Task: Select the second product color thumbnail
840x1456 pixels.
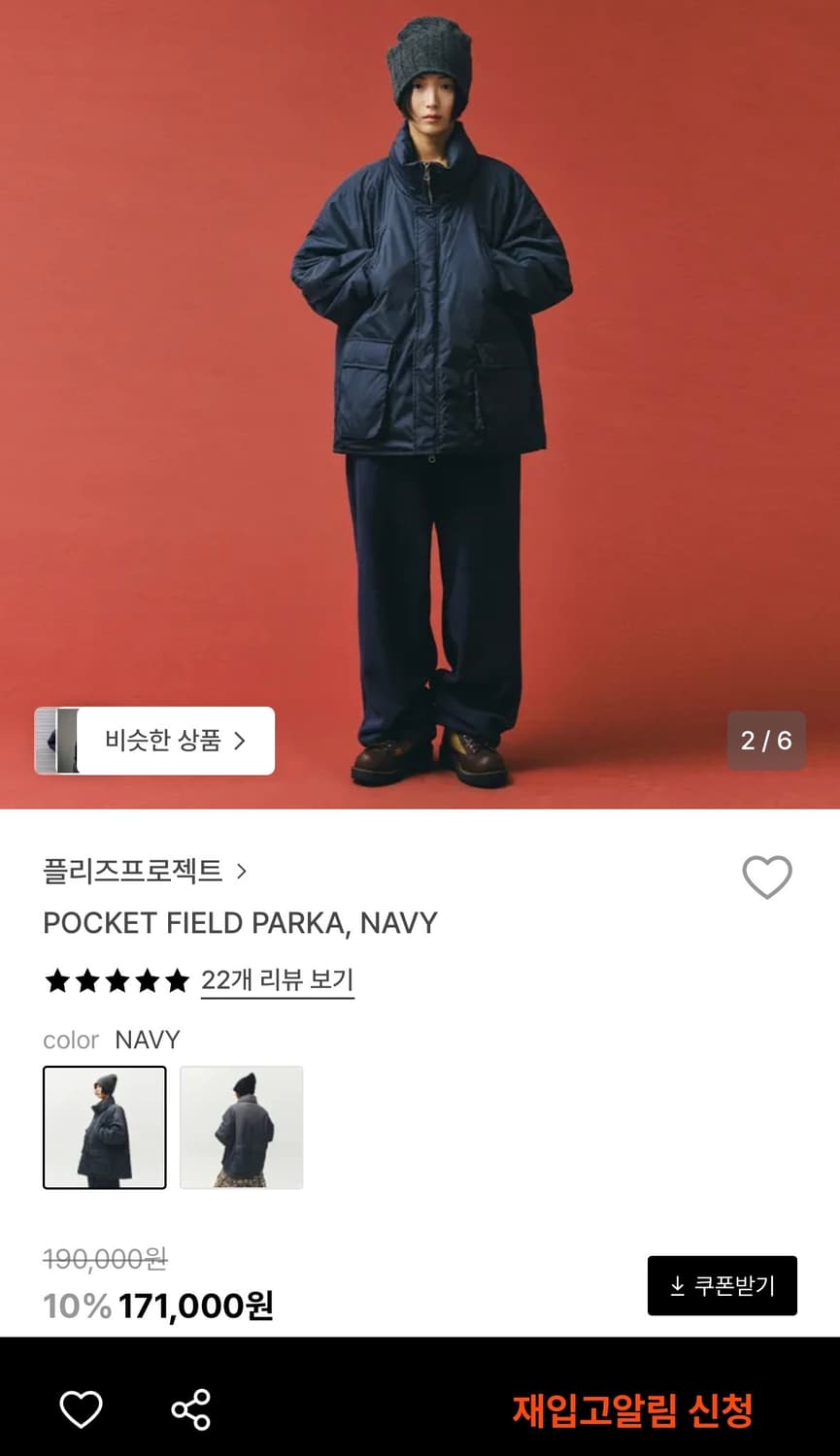Action: coord(241,1127)
